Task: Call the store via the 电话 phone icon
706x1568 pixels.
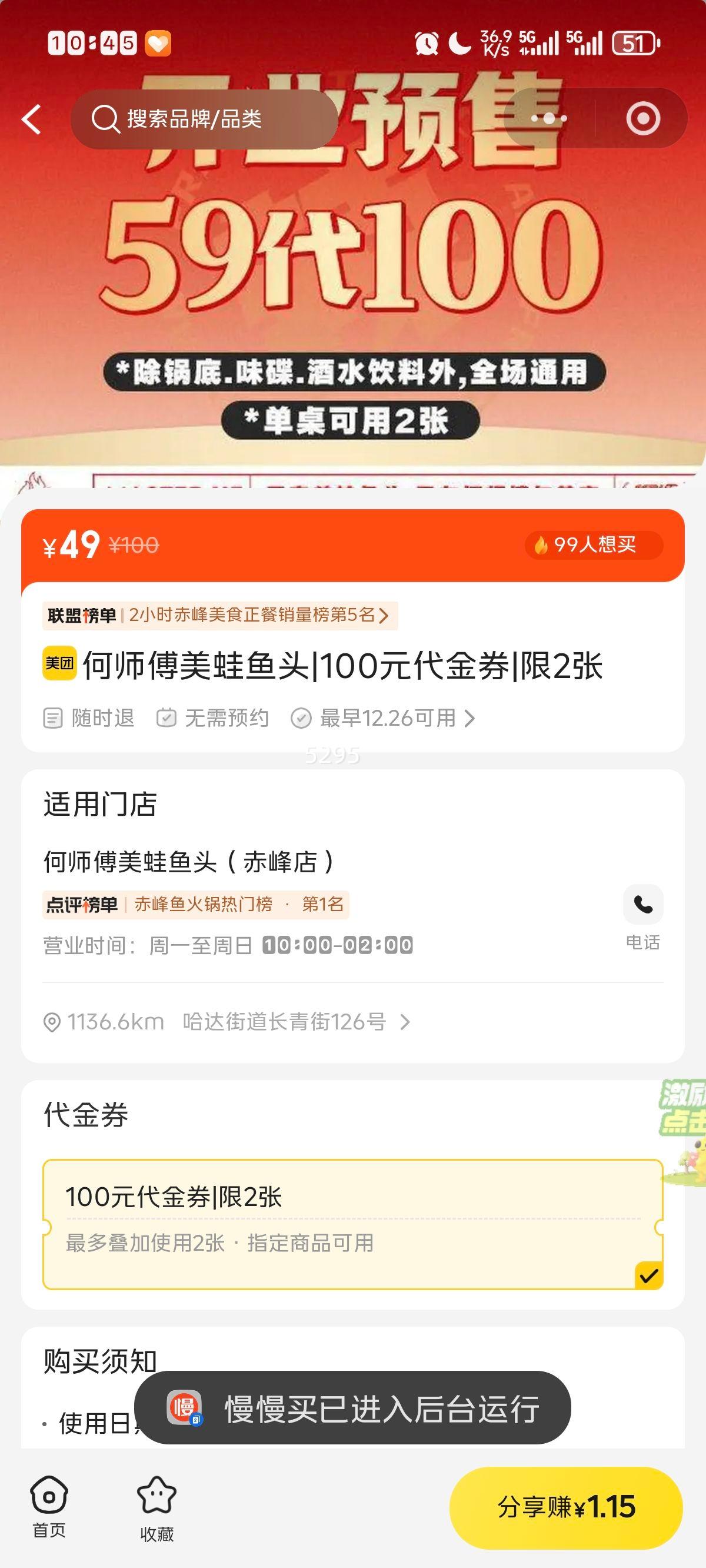Action: (x=643, y=905)
